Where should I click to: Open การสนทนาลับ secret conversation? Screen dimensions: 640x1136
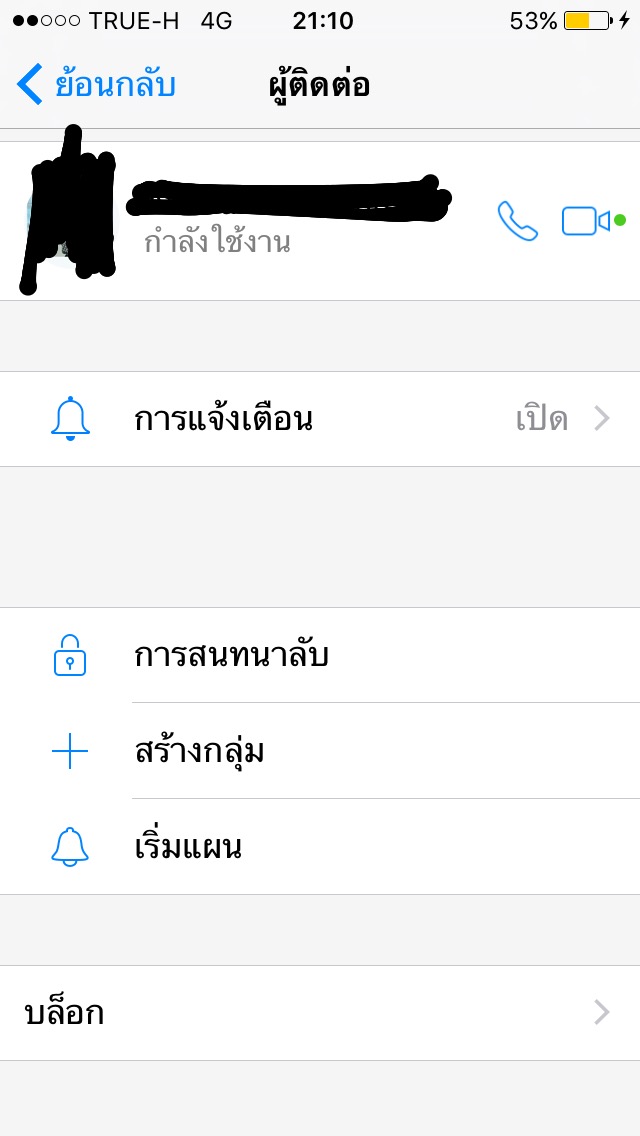click(x=320, y=655)
